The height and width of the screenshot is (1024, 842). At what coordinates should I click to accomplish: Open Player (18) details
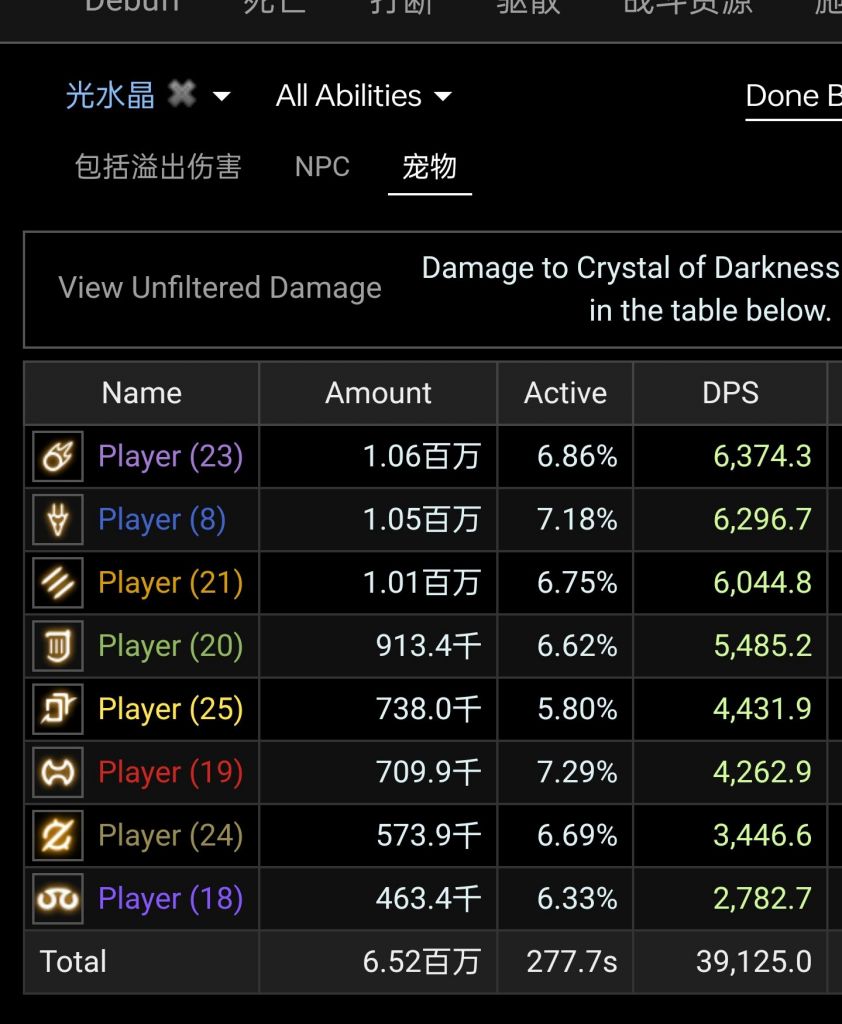tap(171, 898)
